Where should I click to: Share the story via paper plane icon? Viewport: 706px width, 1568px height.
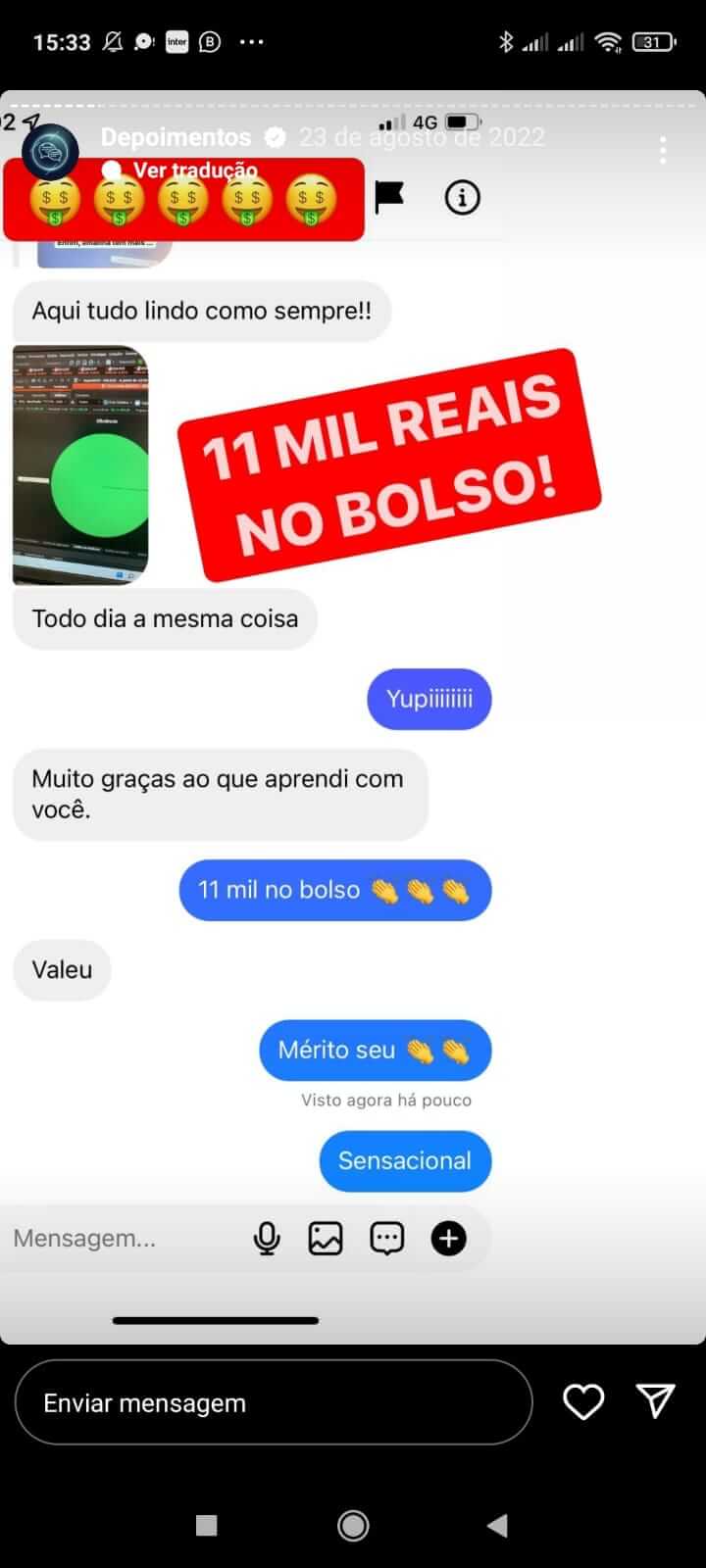[x=655, y=1401]
